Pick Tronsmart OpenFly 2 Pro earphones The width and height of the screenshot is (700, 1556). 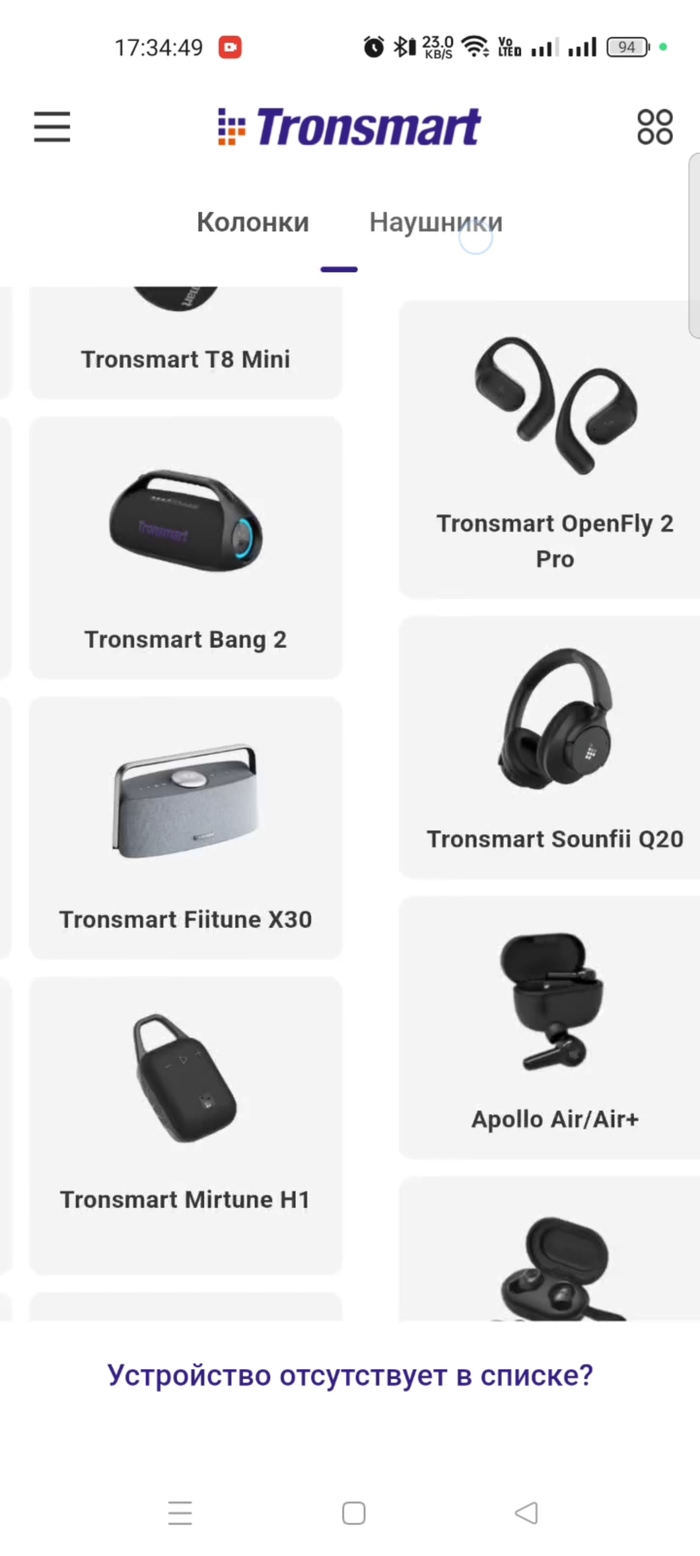554,450
